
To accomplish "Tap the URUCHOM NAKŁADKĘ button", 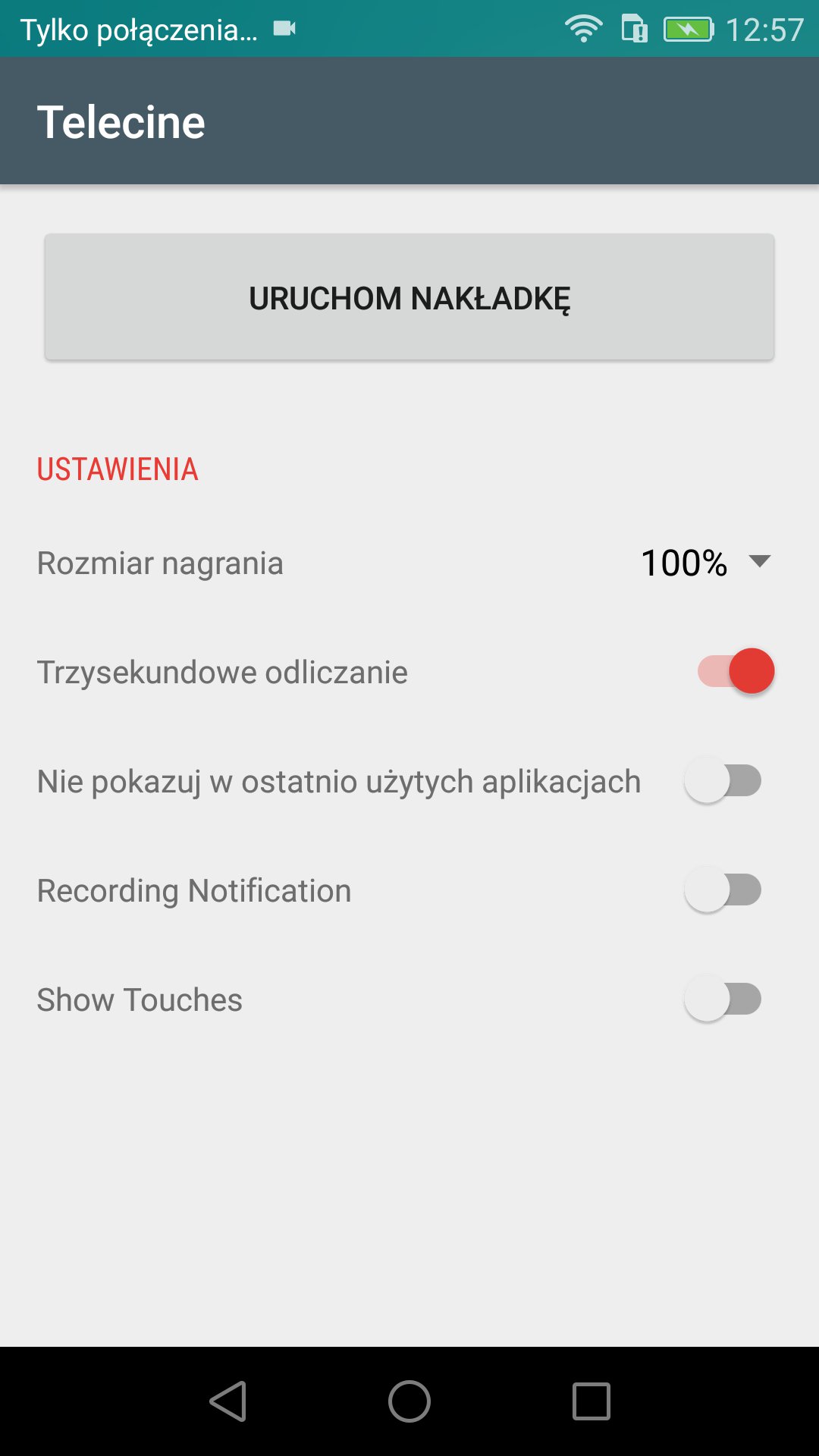I will click(x=409, y=297).
